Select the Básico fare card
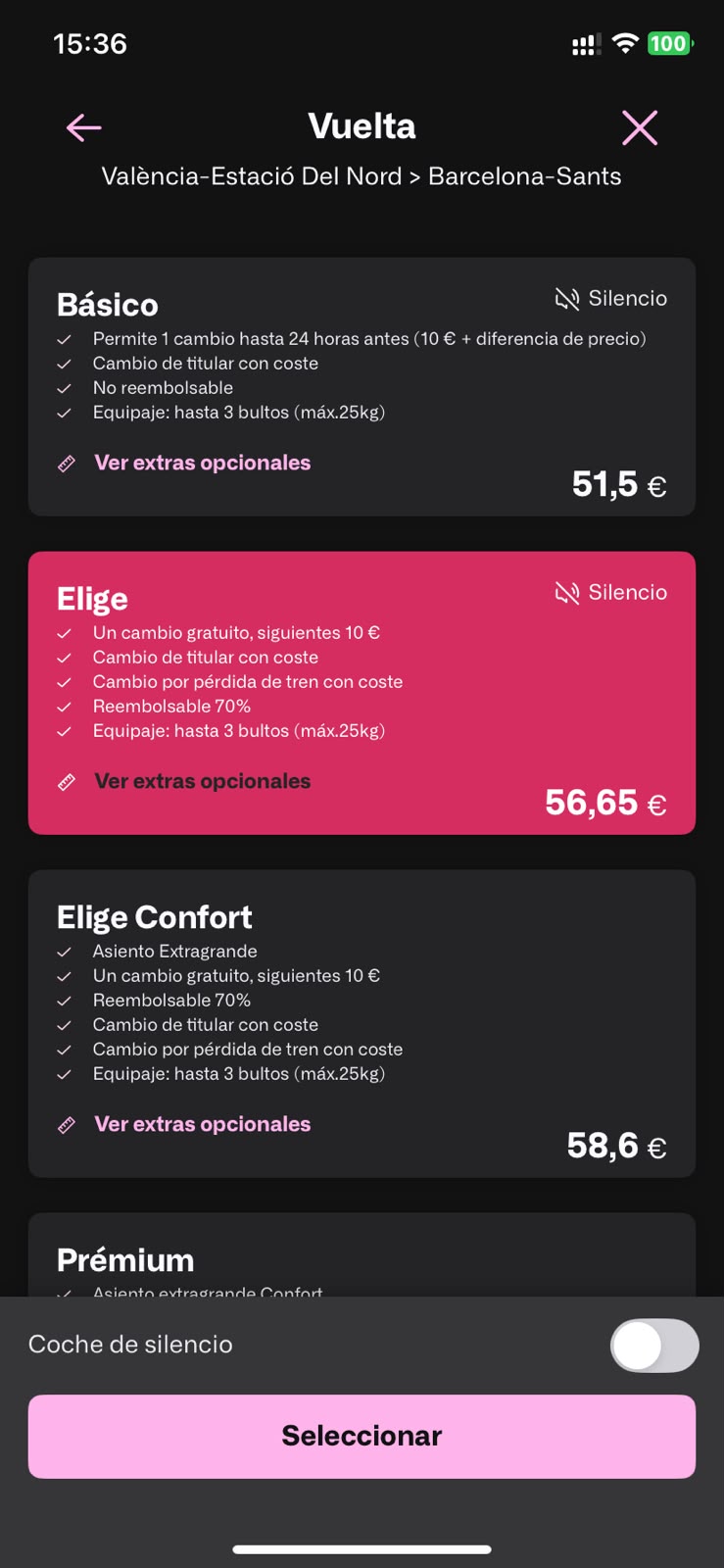The width and height of the screenshot is (724, 1568). pyautogui.click(x=362, y=387)
